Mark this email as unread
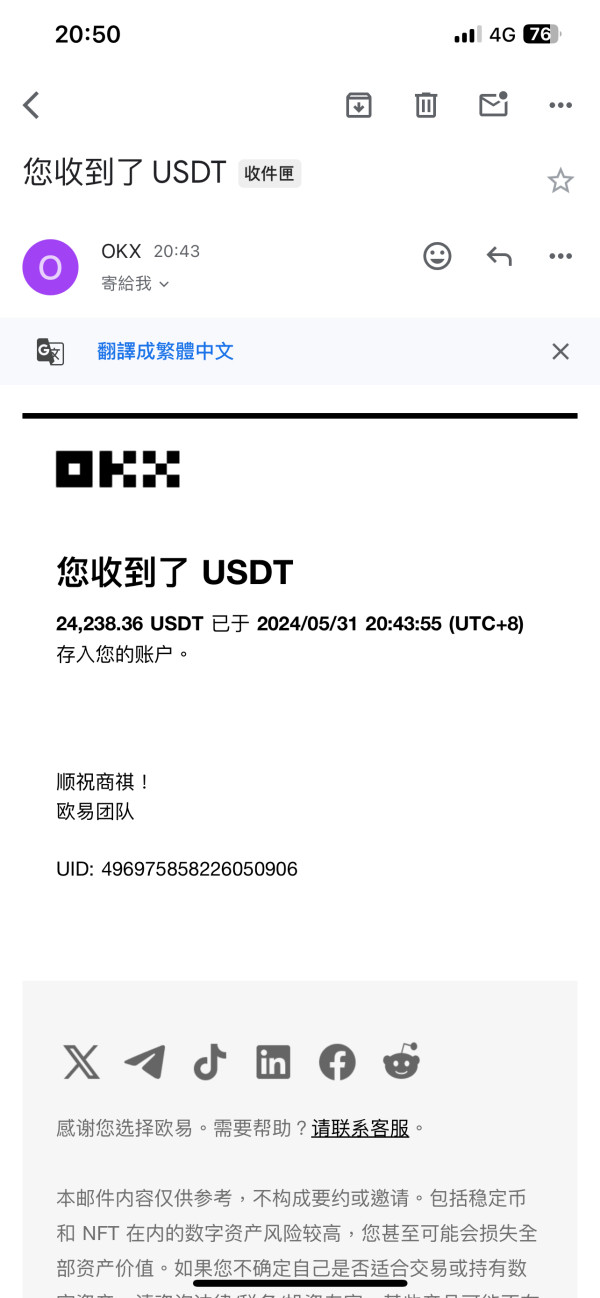This screenshot has height=1298, width=600. coord(494,104)
